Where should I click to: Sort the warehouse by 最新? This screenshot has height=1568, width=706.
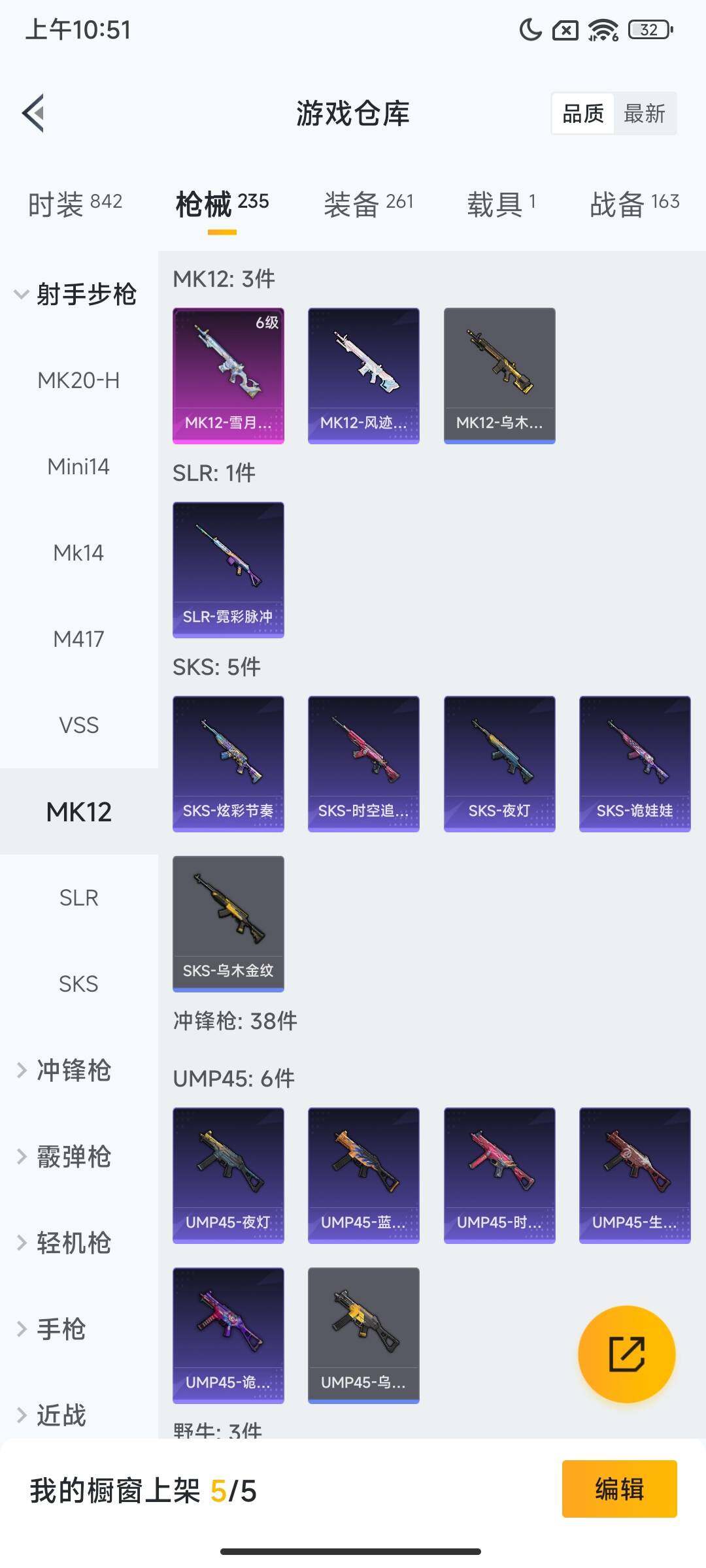point(644,114)
